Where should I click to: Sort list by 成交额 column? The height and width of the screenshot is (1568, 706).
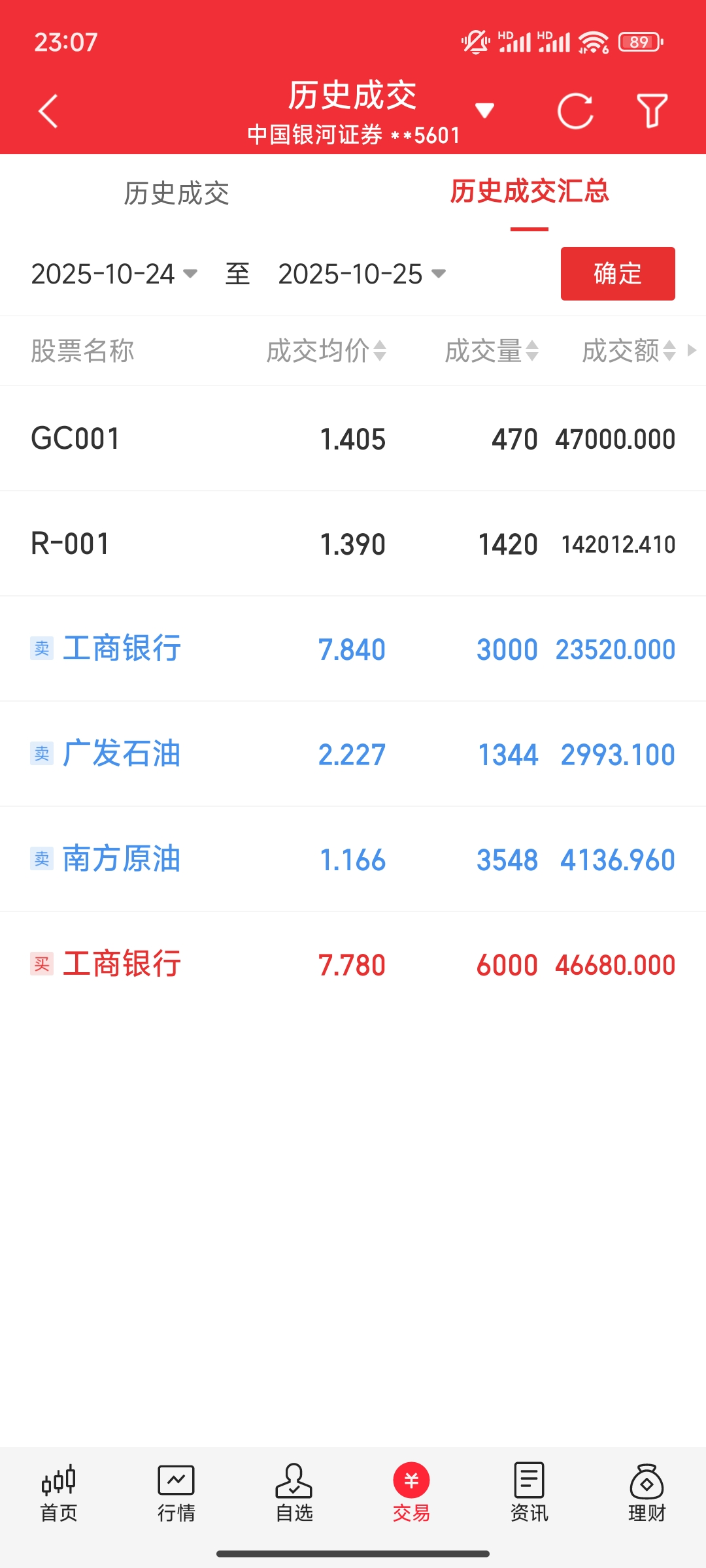tap(629, 351)
